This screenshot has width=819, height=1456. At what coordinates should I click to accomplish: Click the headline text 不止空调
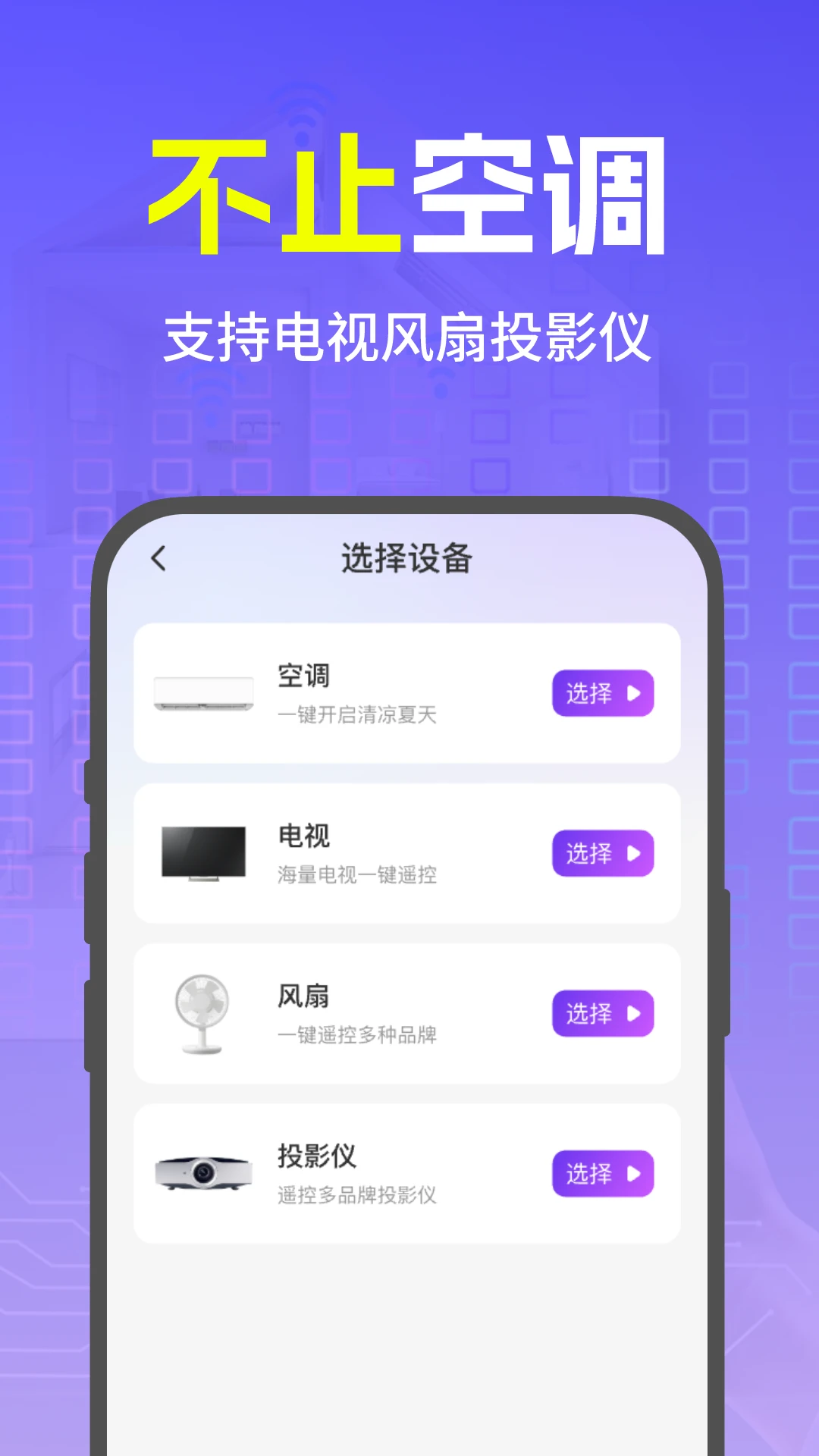tap(409, 193)
